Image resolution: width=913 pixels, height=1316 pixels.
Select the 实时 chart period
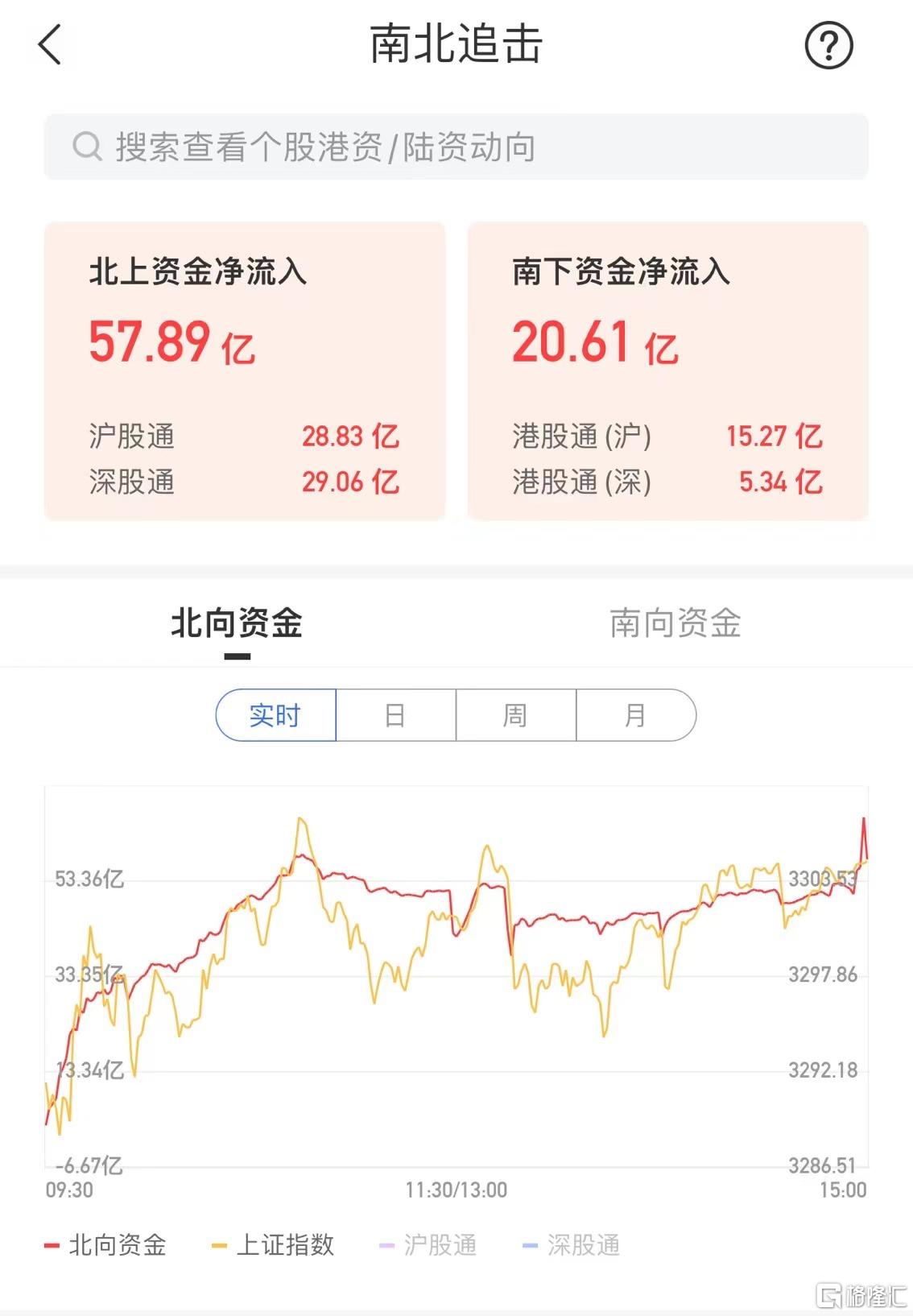point(275,715)
